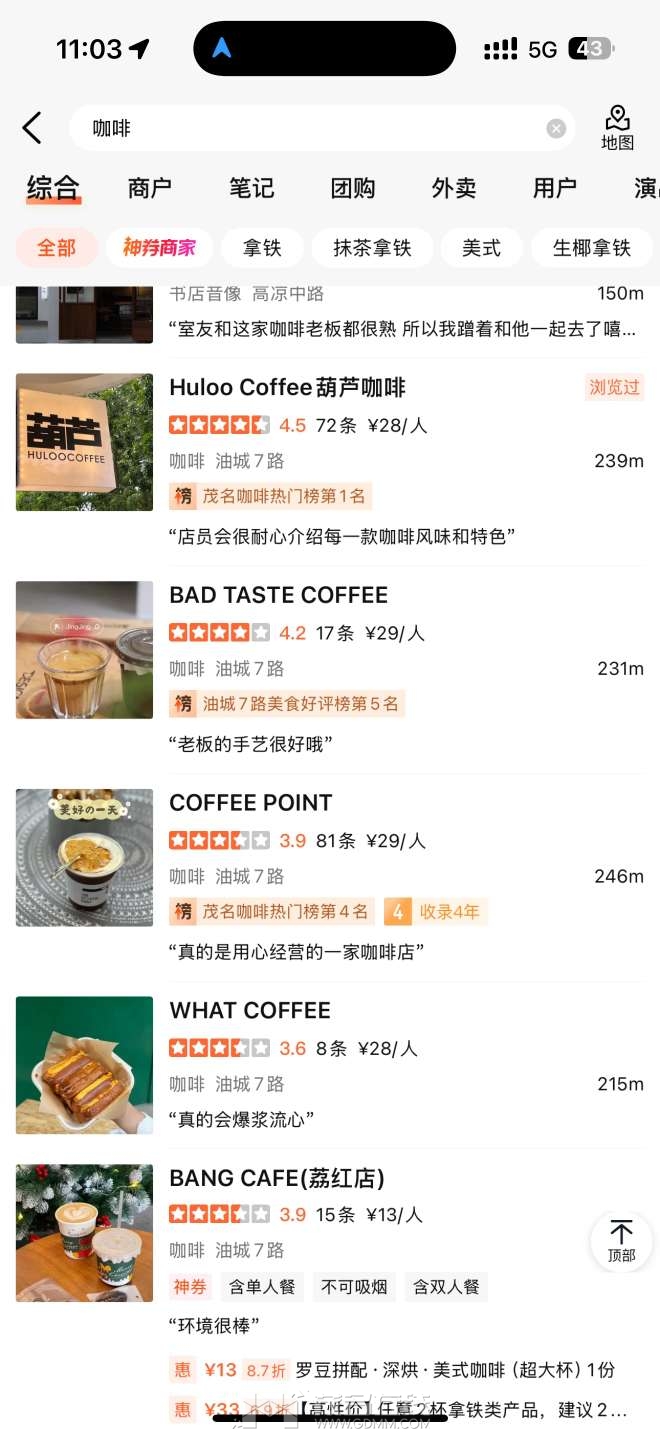660x1434 pixels.
Task: Select the 美式 filter chip
Action: (481, 248)
